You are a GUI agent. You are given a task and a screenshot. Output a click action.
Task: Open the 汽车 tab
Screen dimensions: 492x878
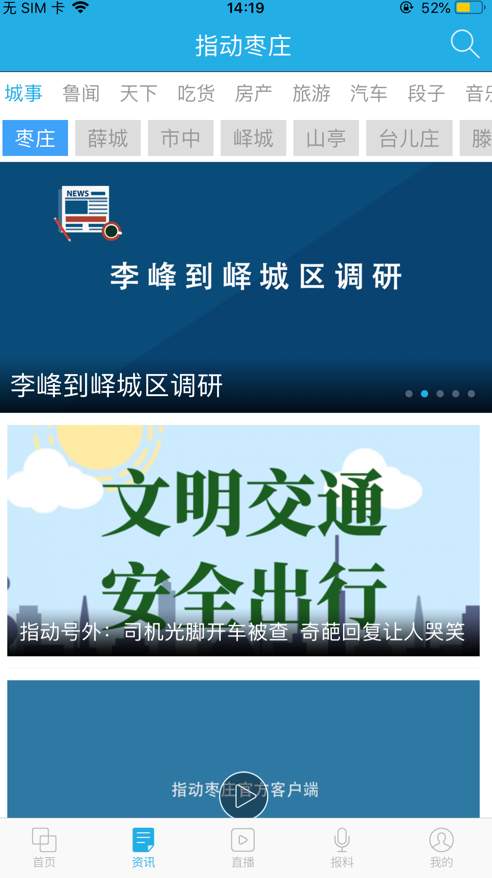pos(368,93)
